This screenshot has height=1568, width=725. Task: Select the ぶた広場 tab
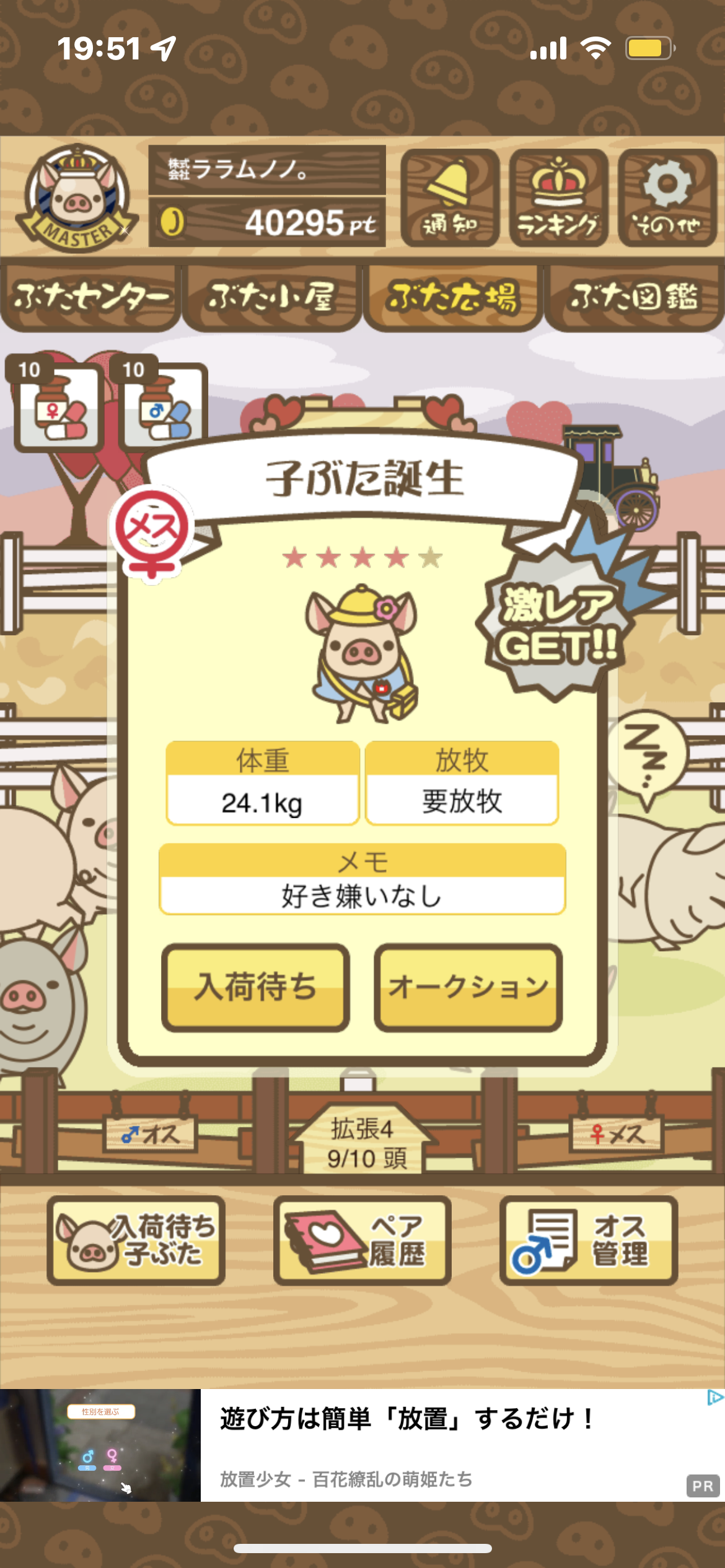pos(453,298)
